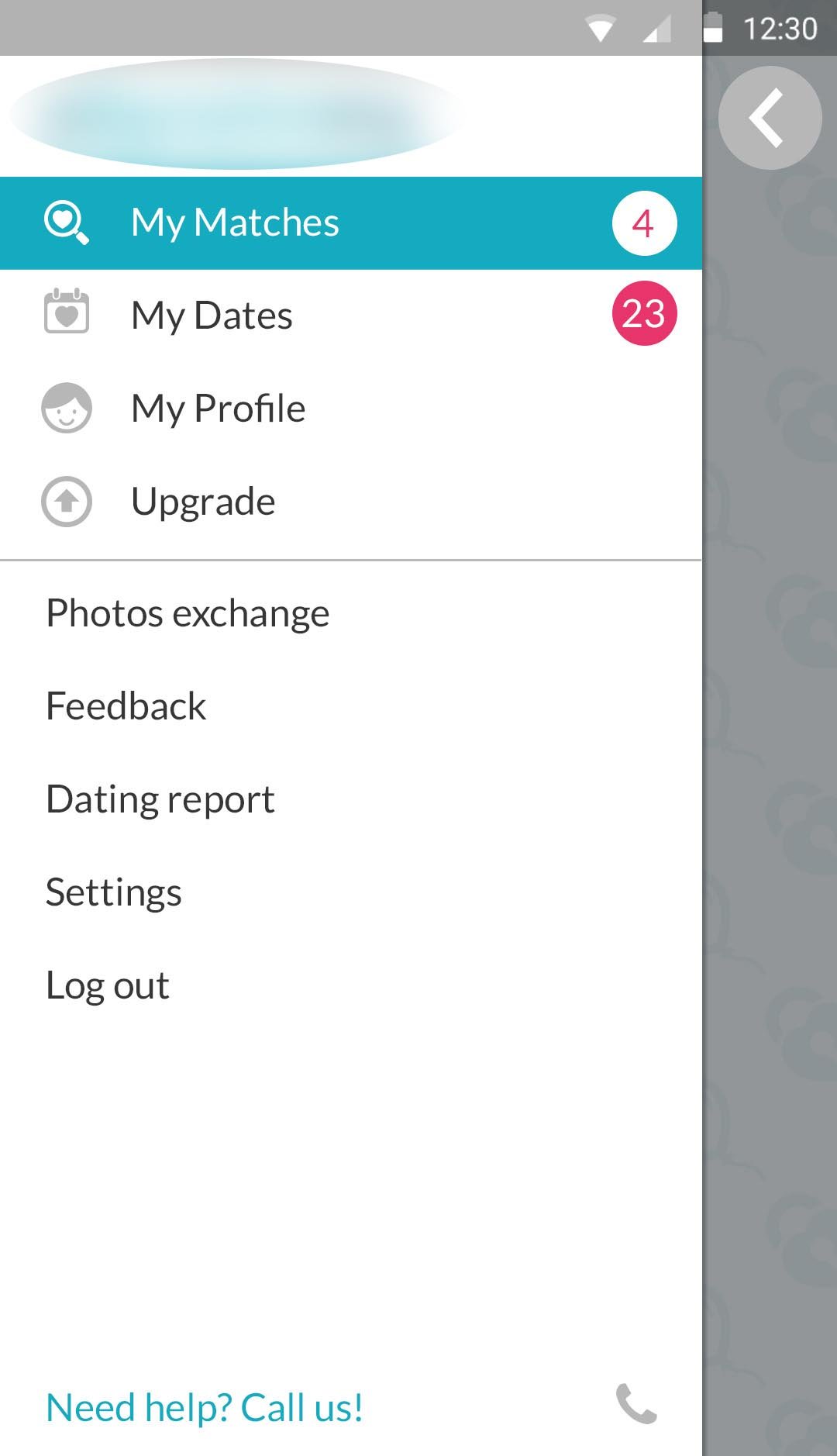View the Dating report

[160, 799]
